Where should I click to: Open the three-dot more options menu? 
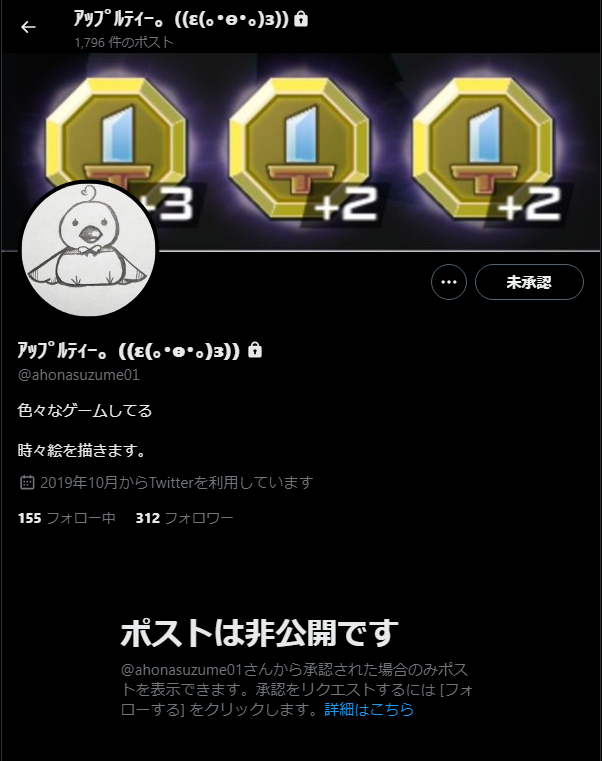click(x=449, y=282)
